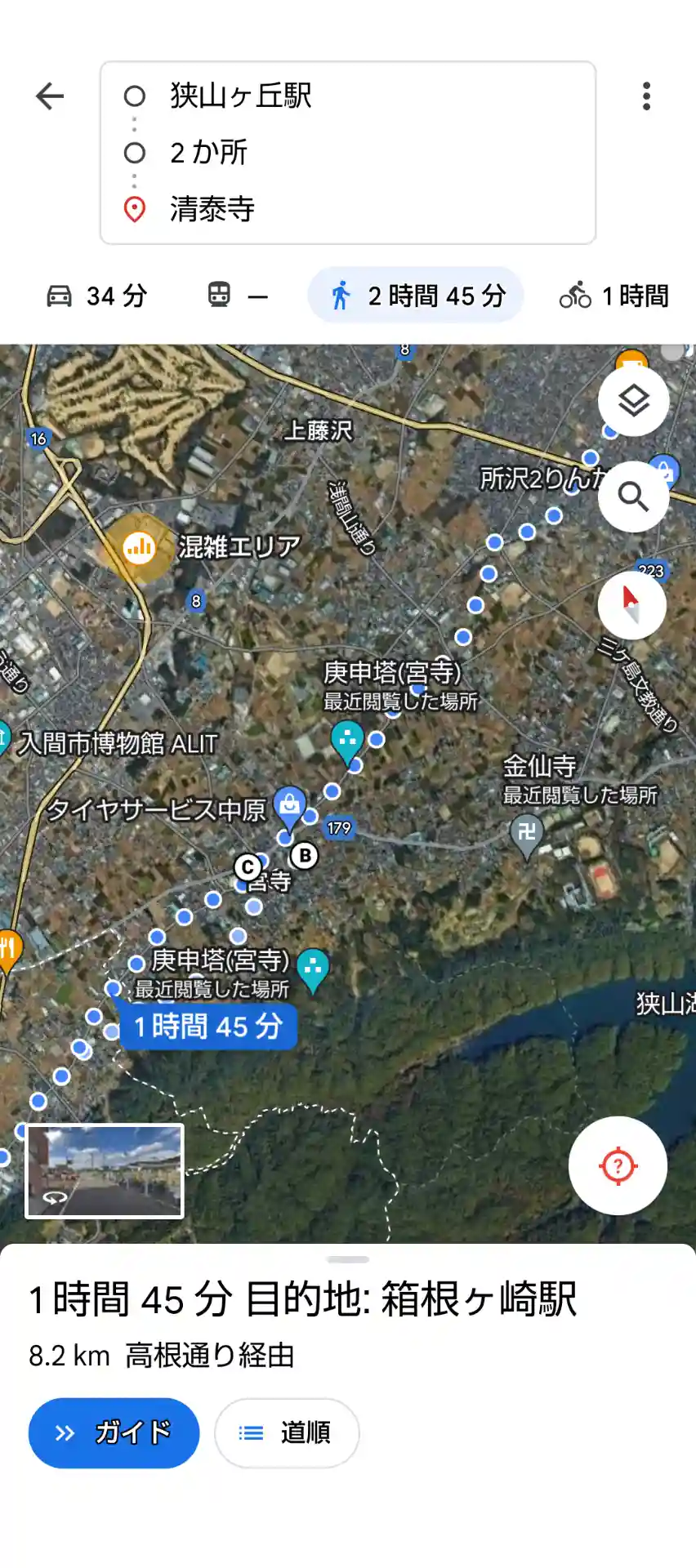Tap the 金仙寺 temple marker
Image resolution: width=696 pixels, height=1568 pixels.
coord(527,833)
